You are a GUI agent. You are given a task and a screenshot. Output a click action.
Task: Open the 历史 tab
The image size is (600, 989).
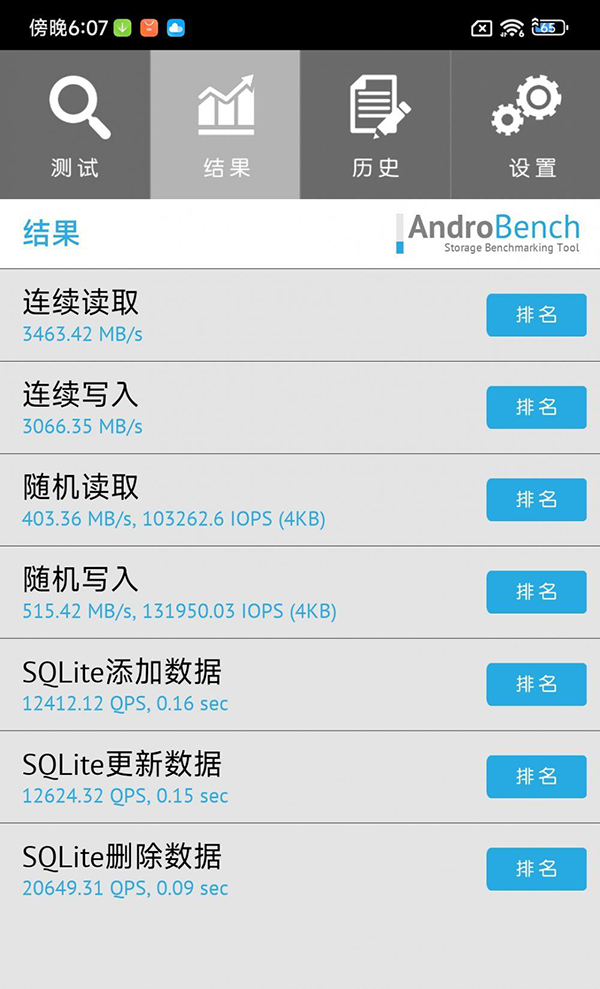[x=375, y=125]
